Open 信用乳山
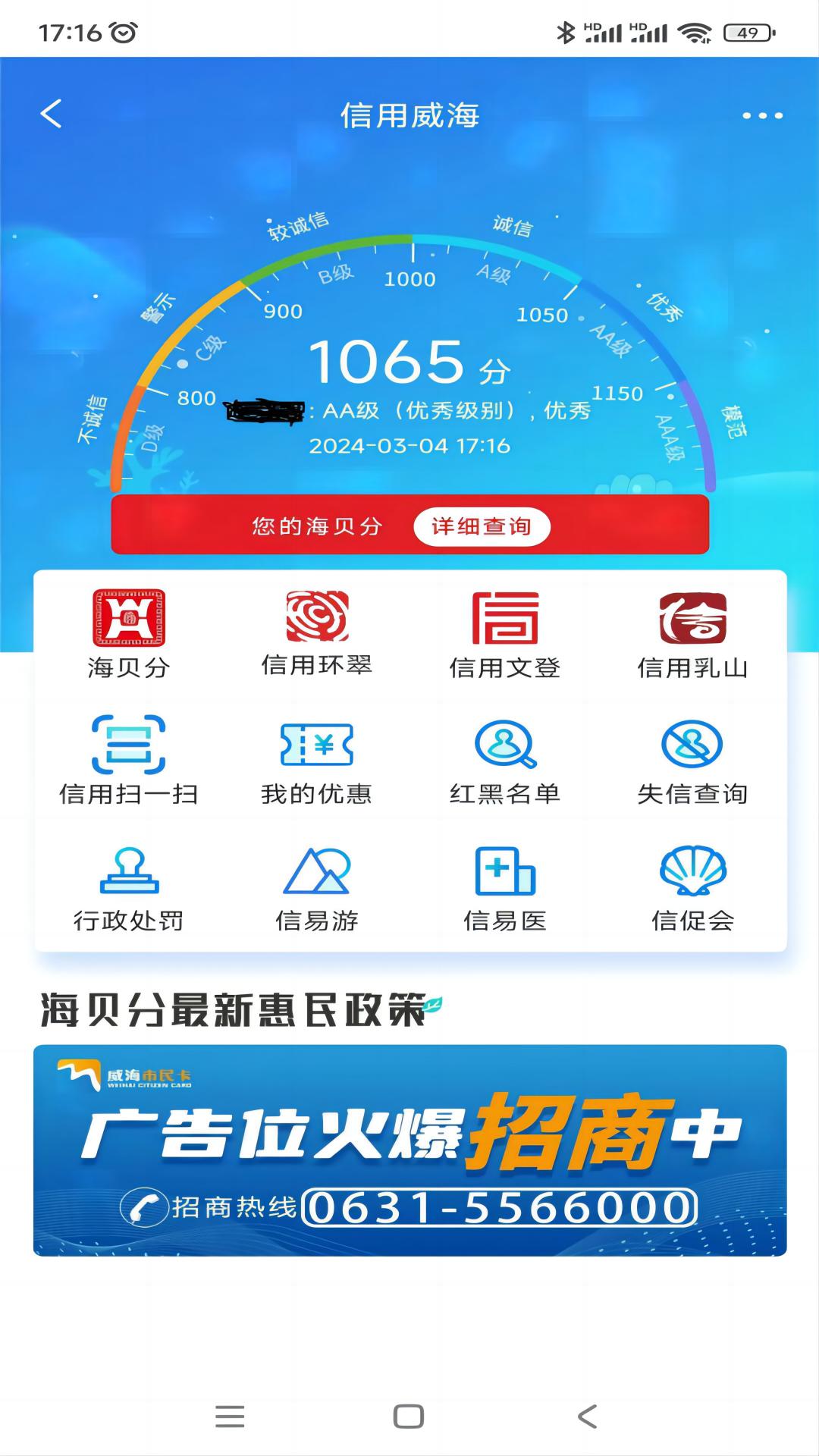Screen dimensions: 819x1456 692,634
